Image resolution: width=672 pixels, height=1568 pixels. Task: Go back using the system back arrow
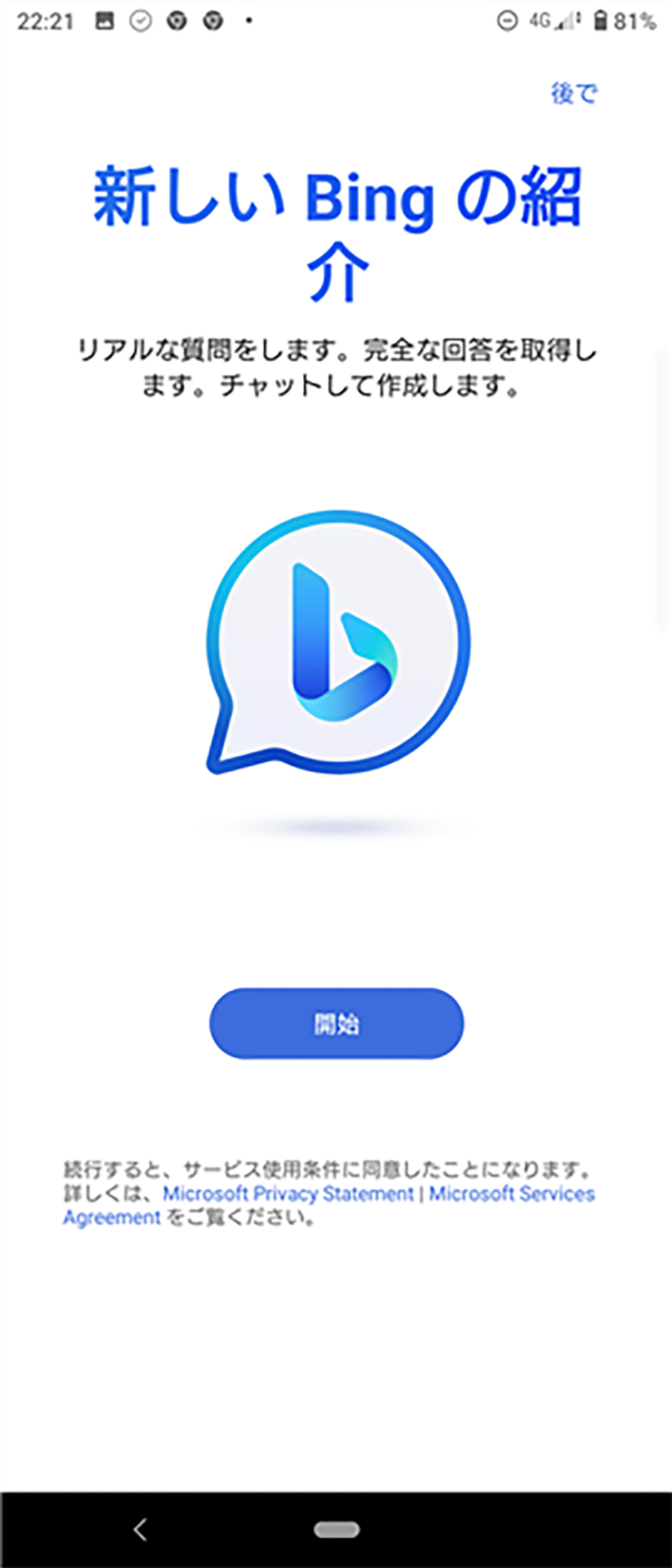pyautogui.click(x=140, y=1529)
